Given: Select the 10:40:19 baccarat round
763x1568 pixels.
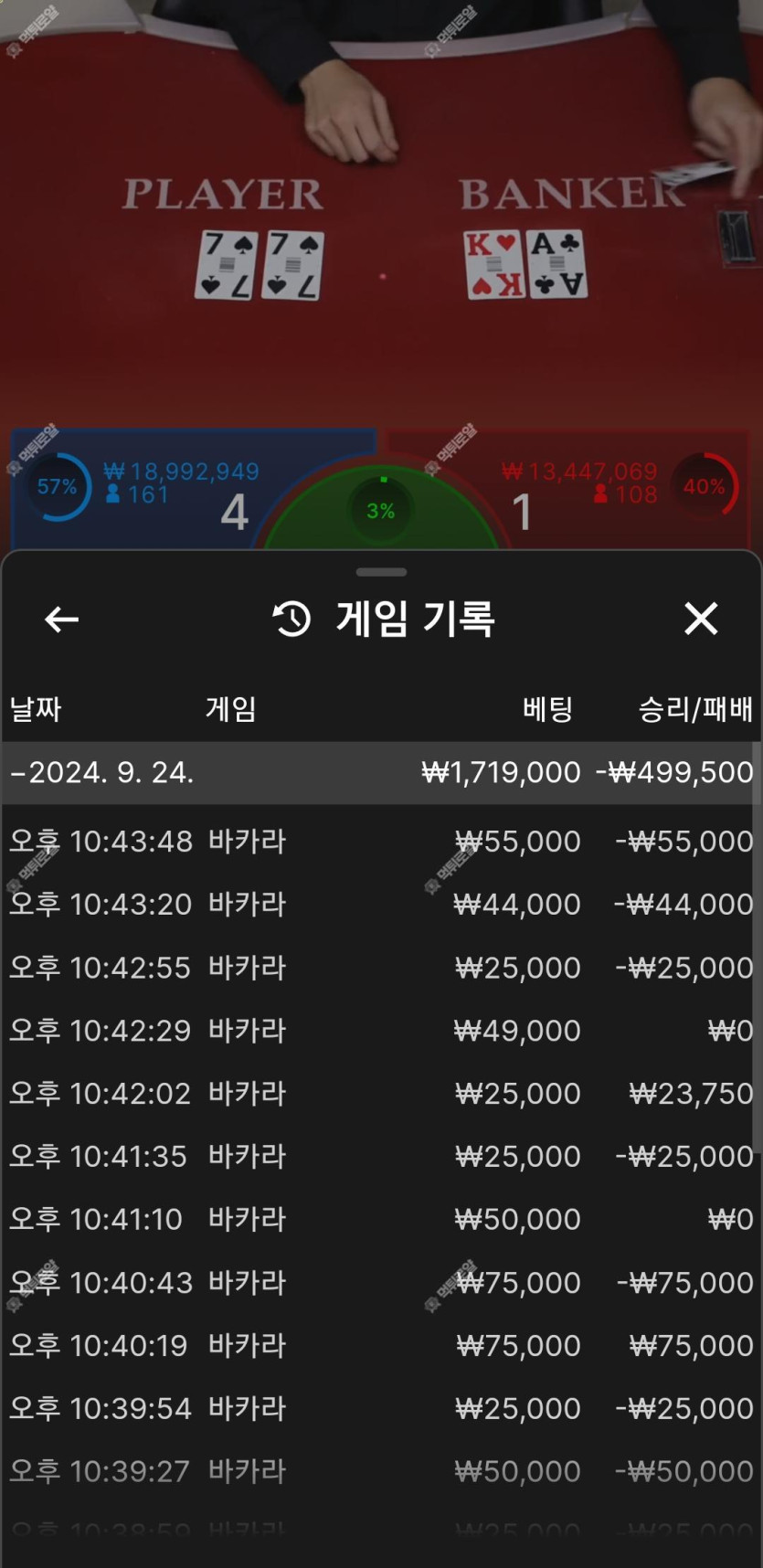Looking at the screenshot, I should 380,1345.
